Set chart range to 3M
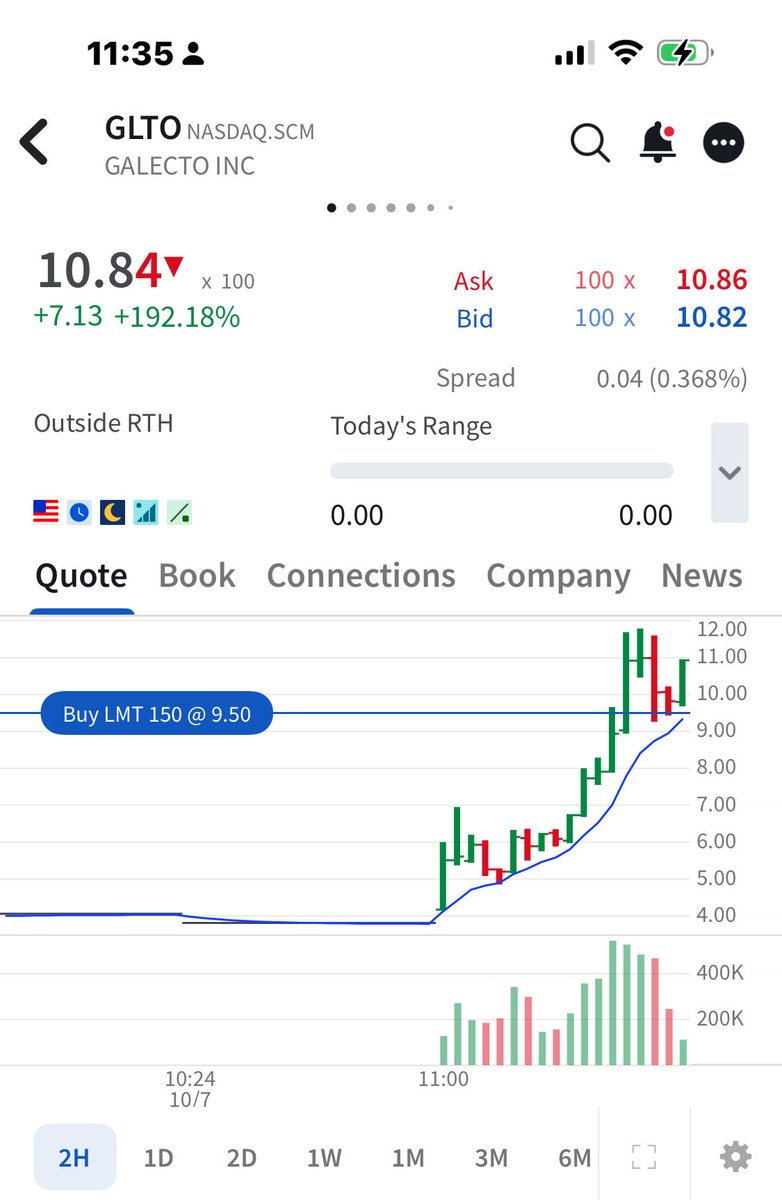Screen dimensions: 782x1200 tap(491, 1158)
